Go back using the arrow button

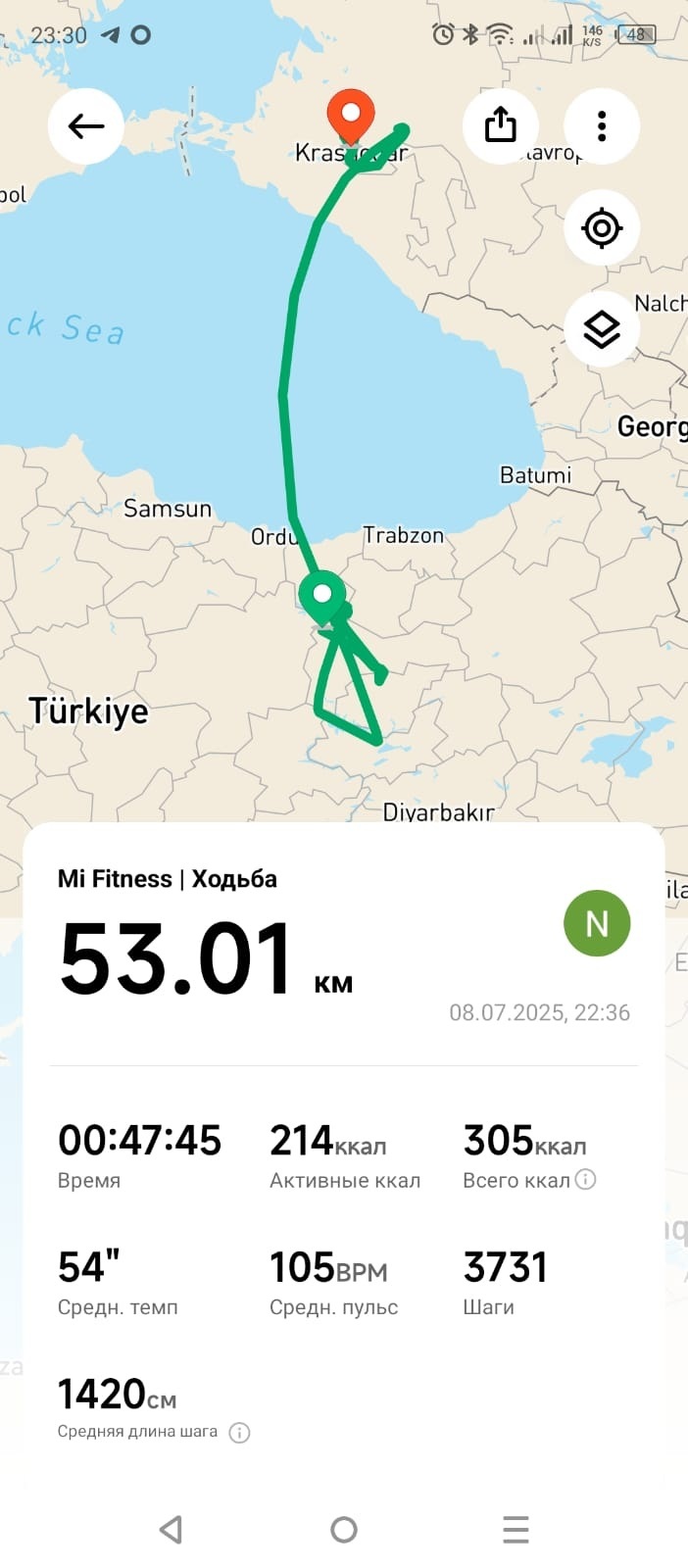coord(86,126)
